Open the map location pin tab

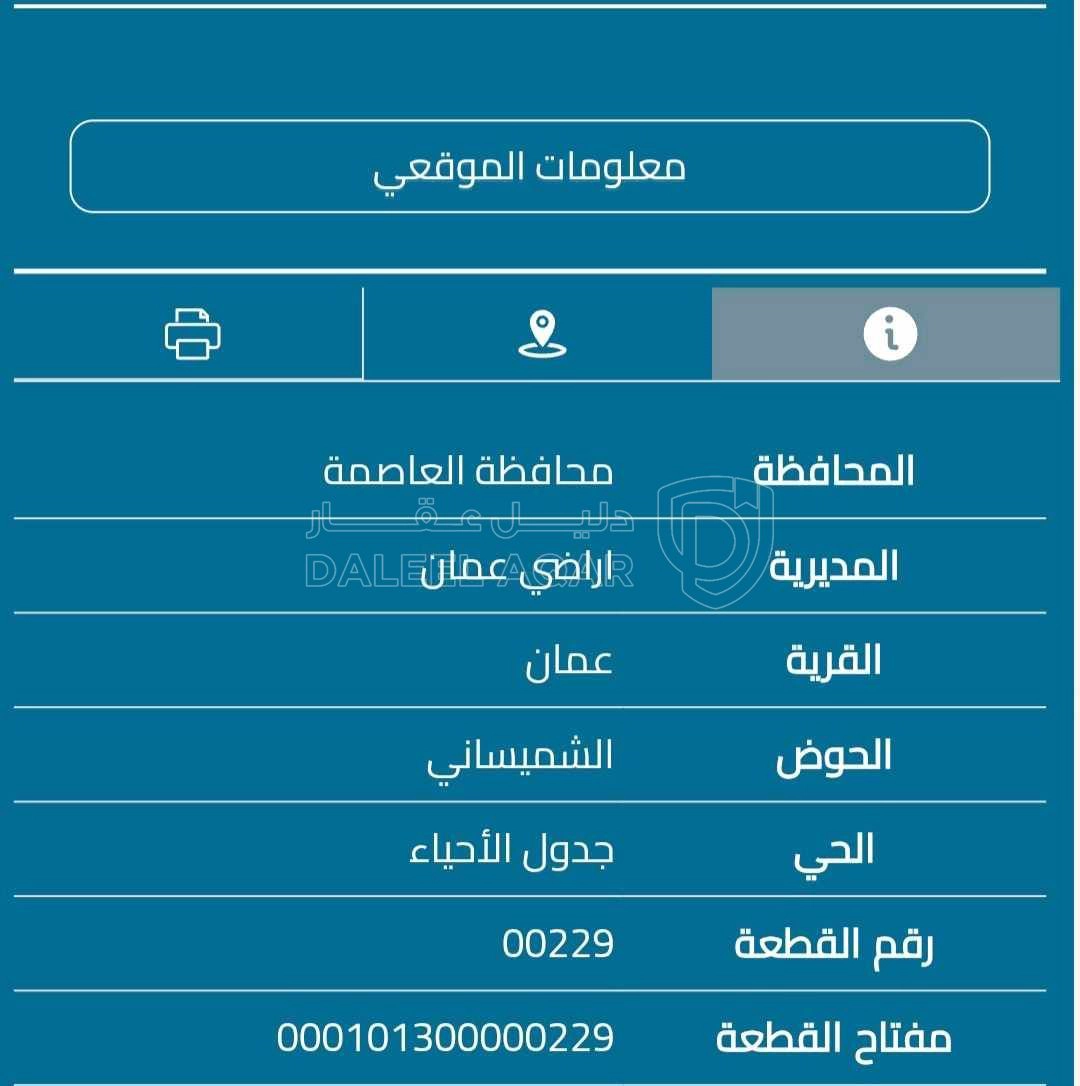pyautogui.click(x=538, y=334)
